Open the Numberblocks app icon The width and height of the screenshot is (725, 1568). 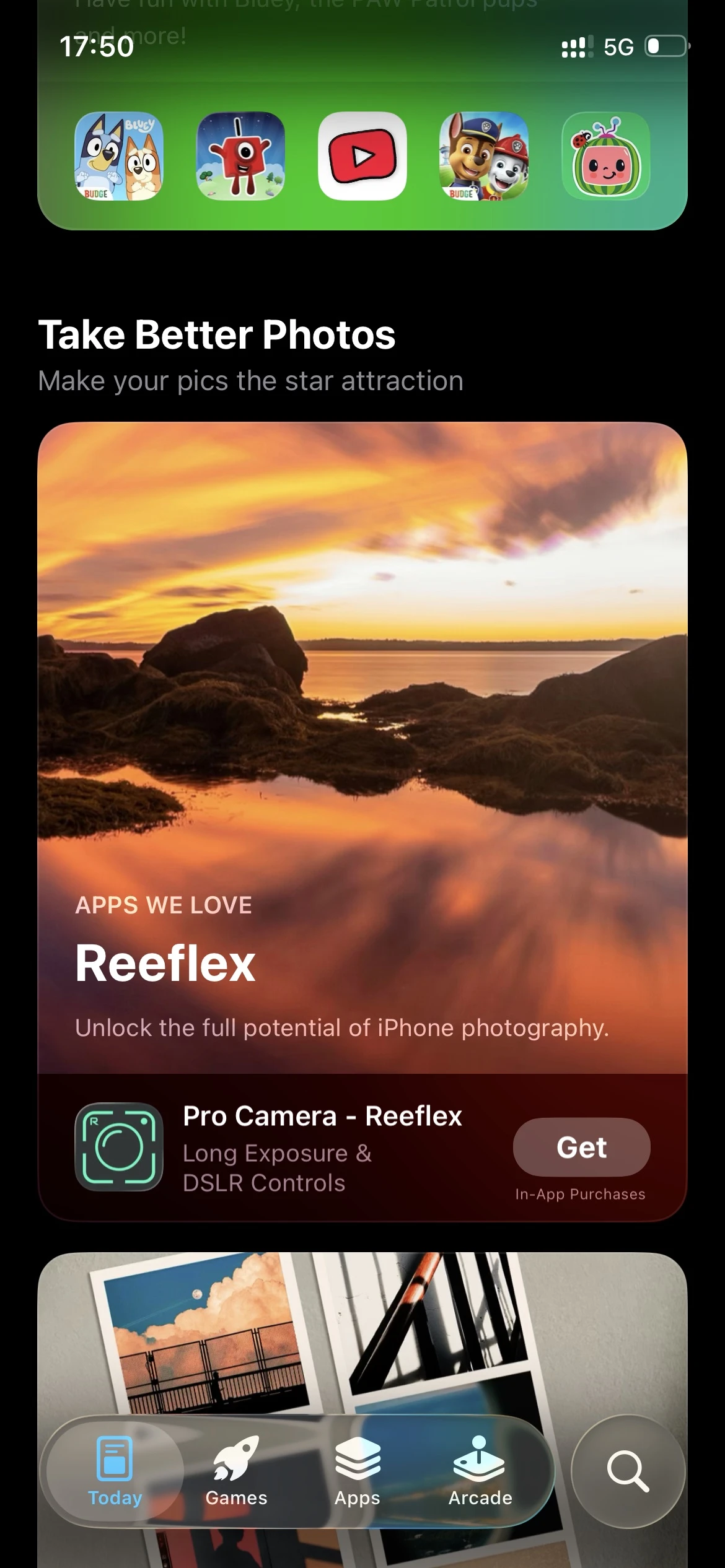click(x=240, y=156)
